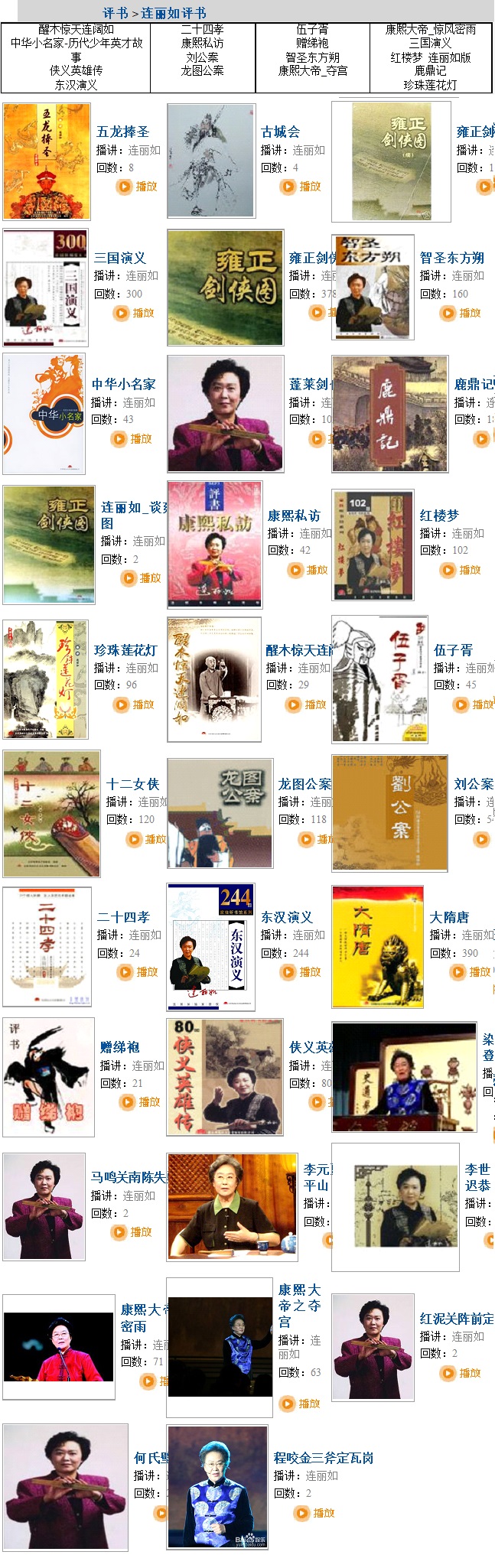This screenshot has width=495, height=1568.
Task: Open the 伍子胥 cover image
Action: coord(379,679)
